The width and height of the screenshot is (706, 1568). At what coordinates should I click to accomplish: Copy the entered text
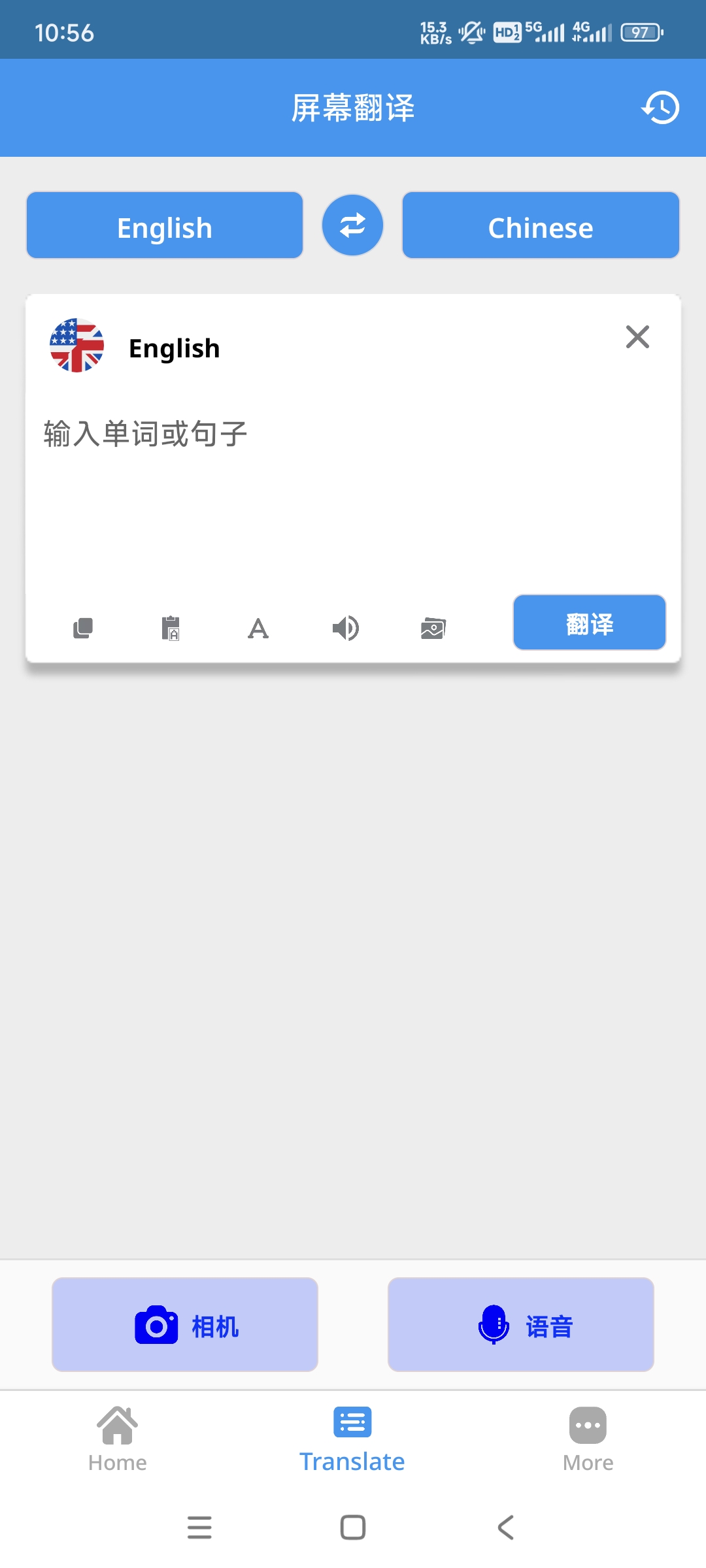tap(83, 628)
